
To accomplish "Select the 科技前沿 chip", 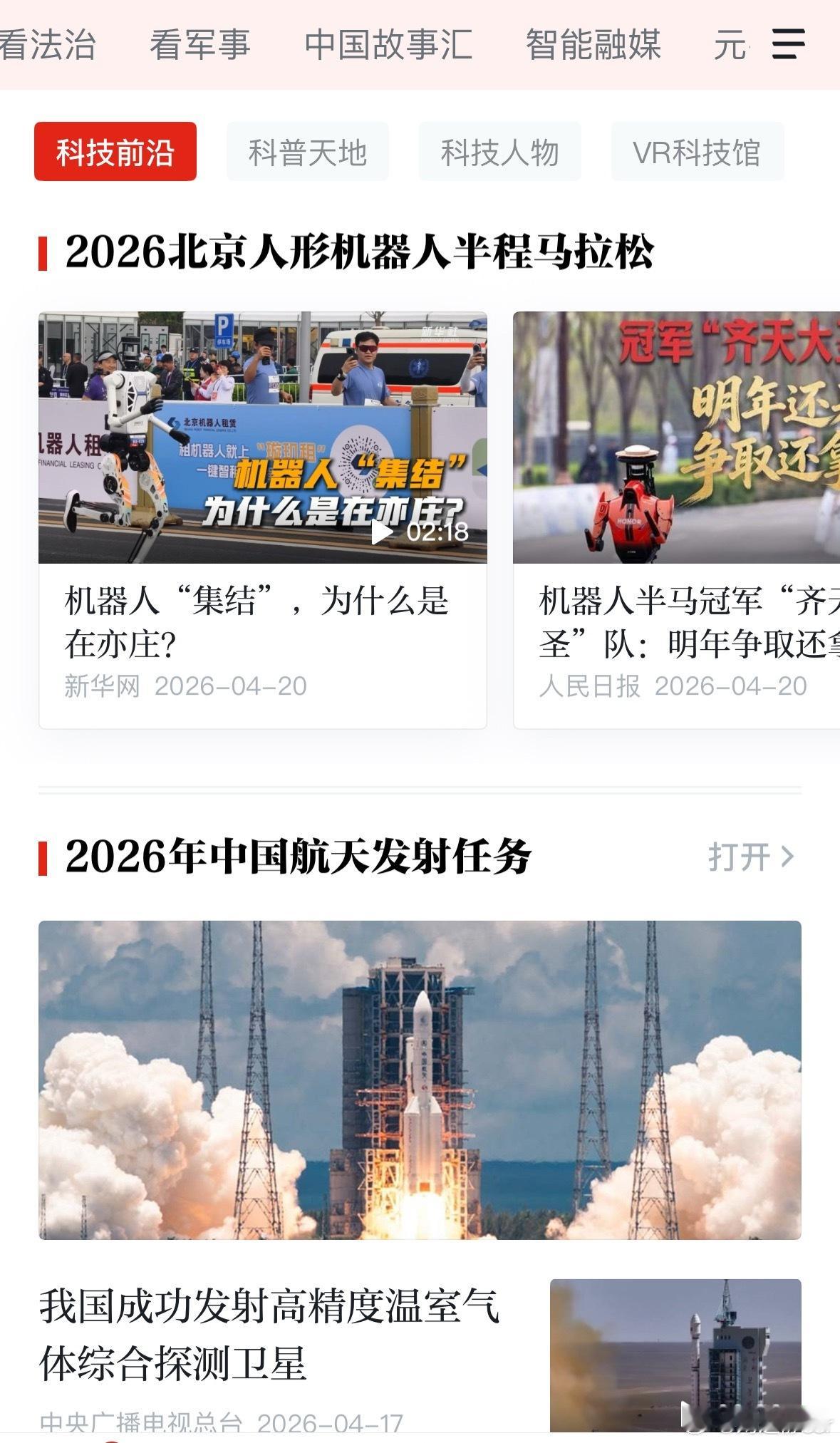I will (115, 152).
